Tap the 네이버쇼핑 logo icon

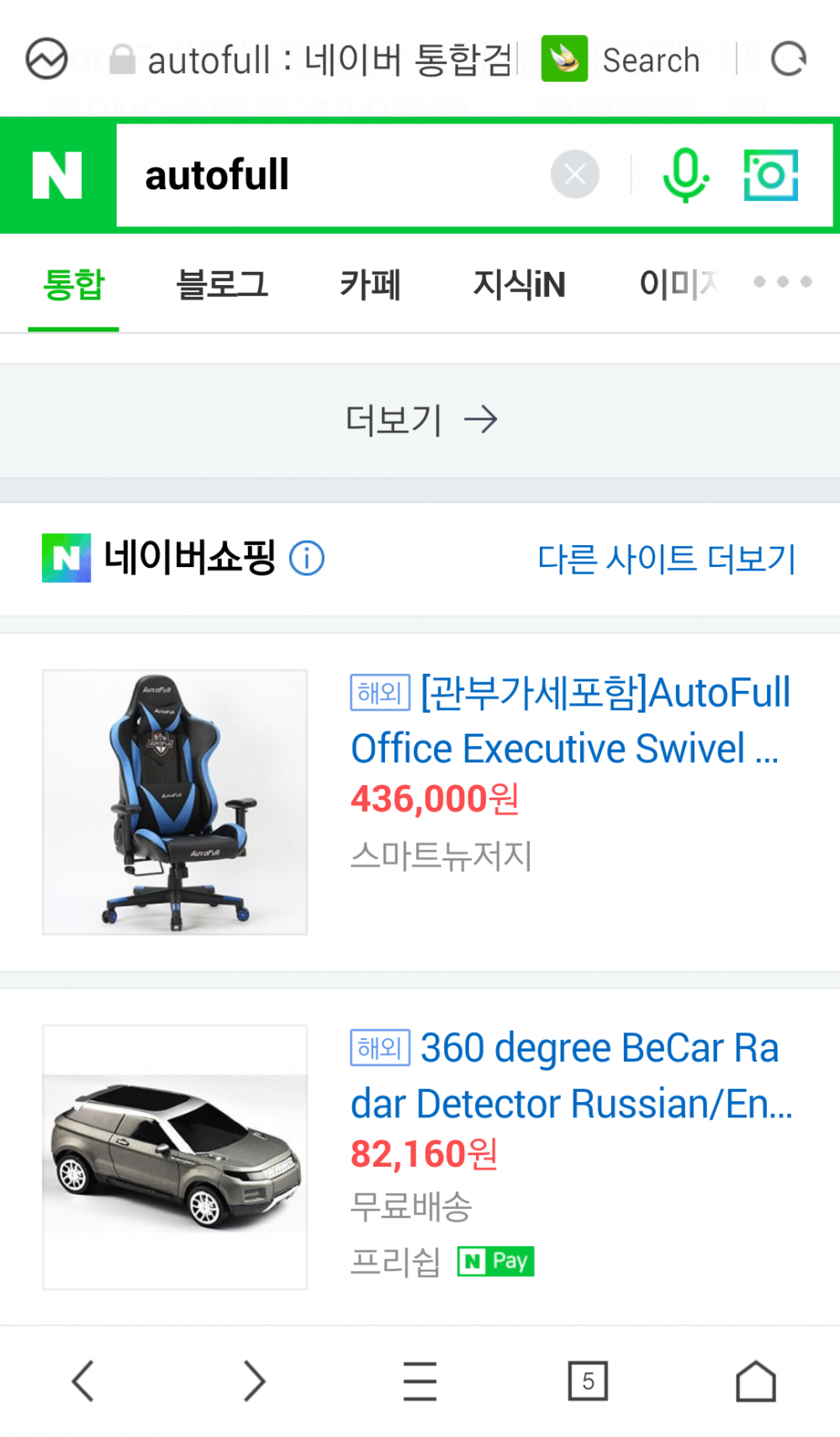(66, 558)
